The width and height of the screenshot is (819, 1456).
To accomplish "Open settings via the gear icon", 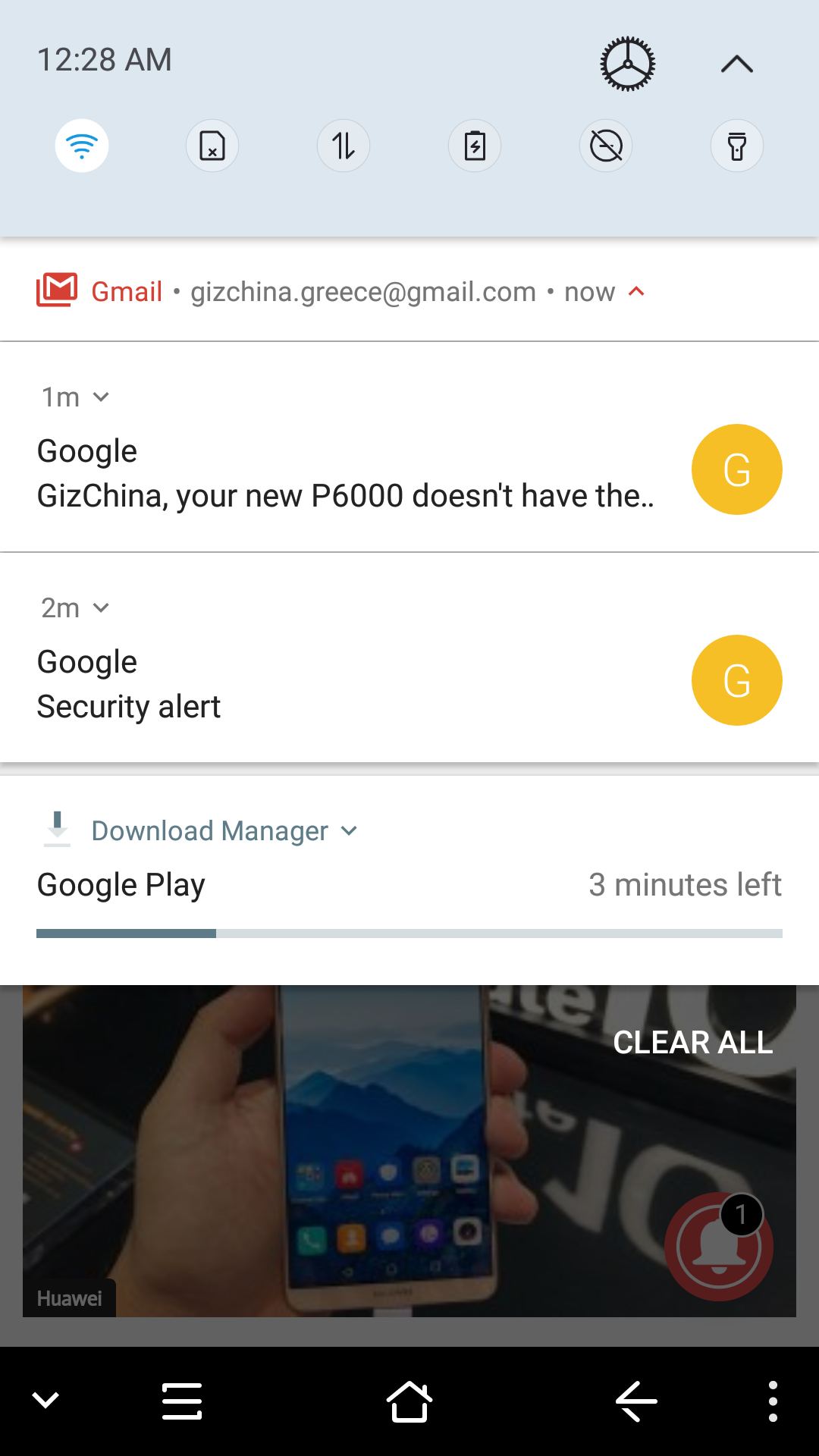I will [627, 64].
